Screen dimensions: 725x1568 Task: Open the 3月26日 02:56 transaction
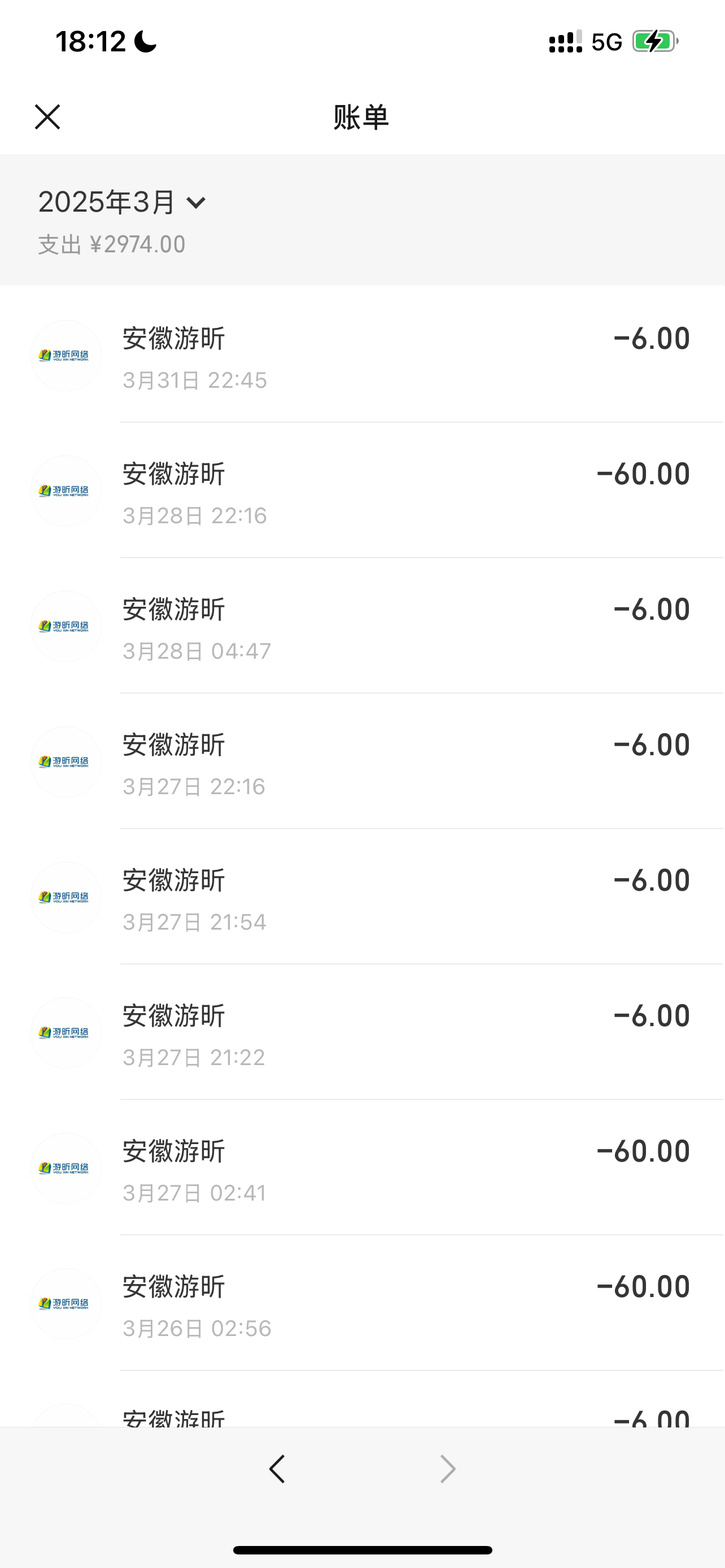tap(362, 1303)
